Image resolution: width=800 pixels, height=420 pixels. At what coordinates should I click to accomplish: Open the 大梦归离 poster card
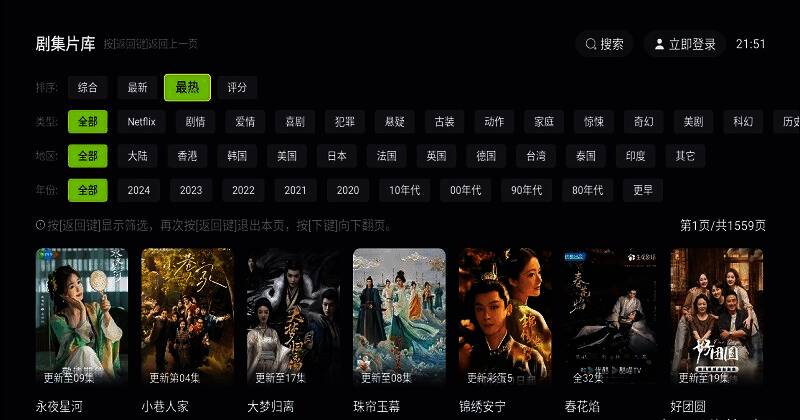coord(294,318)
